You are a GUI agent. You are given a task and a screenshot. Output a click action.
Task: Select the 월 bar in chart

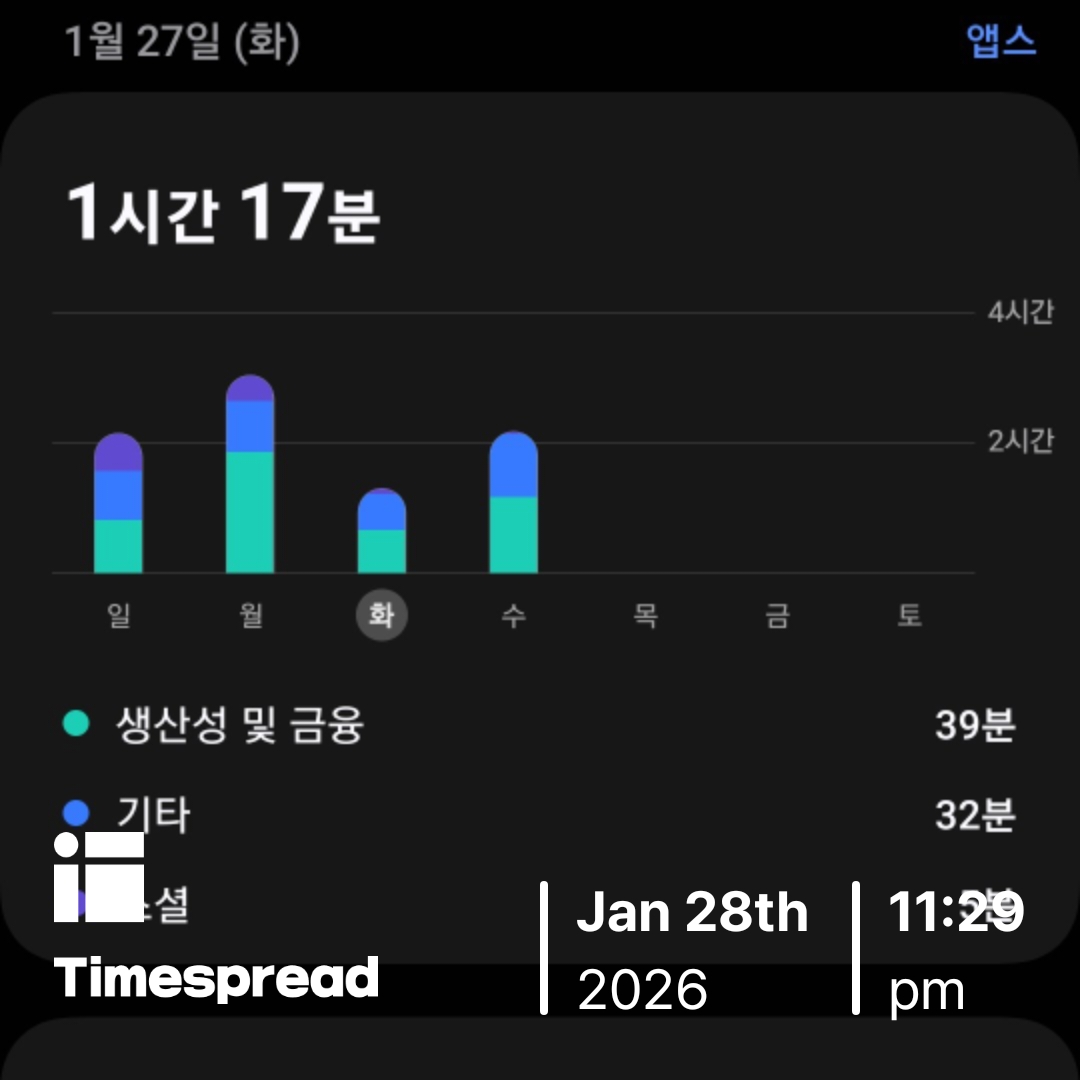coord(250,476)
